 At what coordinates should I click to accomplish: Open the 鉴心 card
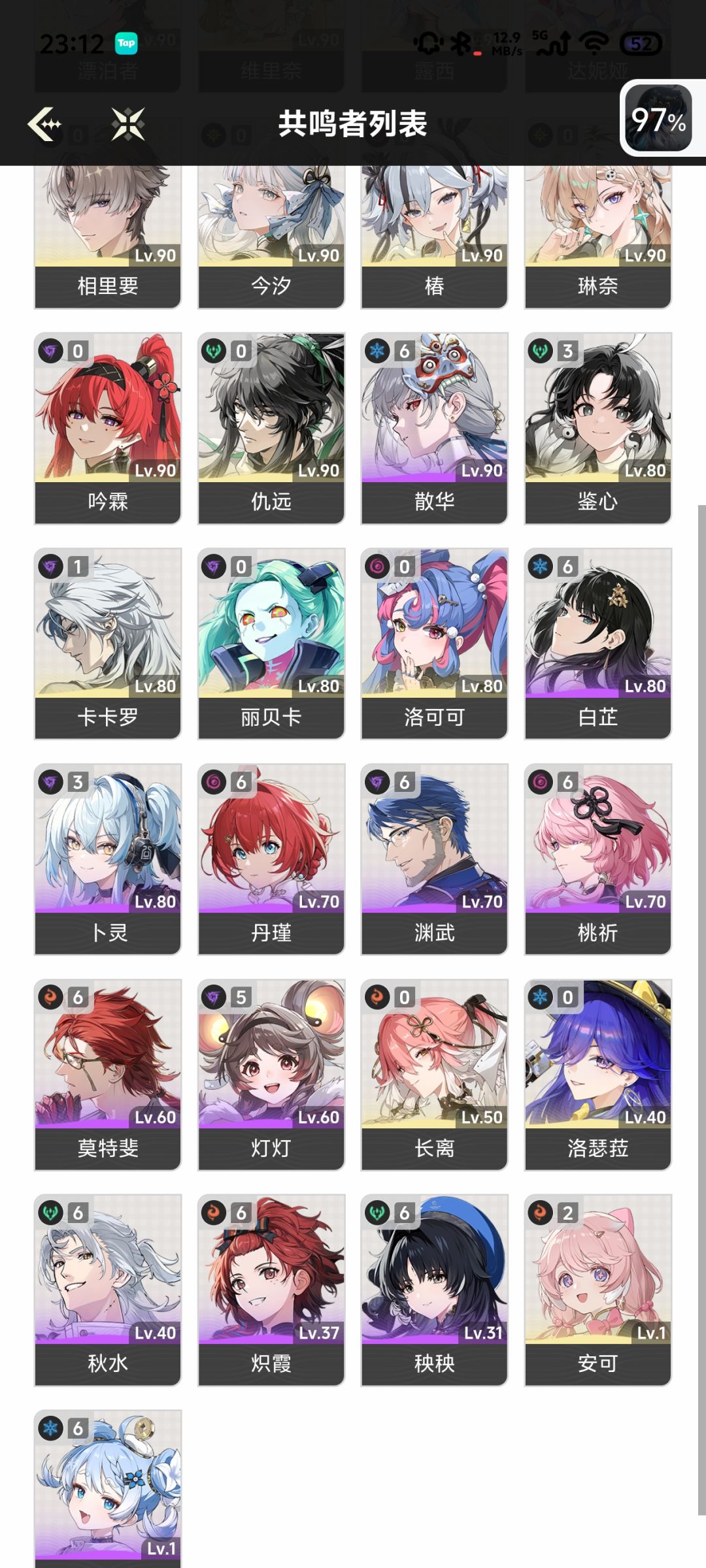point(598,428)
